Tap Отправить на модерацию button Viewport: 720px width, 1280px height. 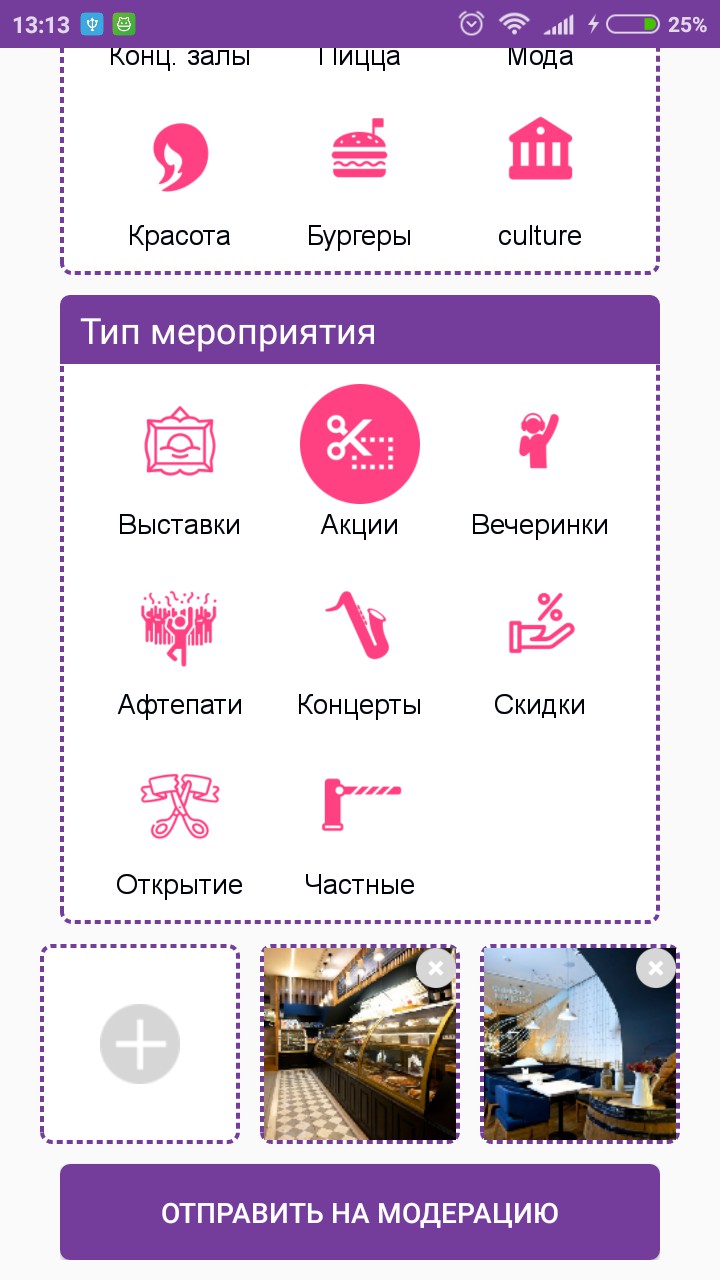(x=360, y=1213)
